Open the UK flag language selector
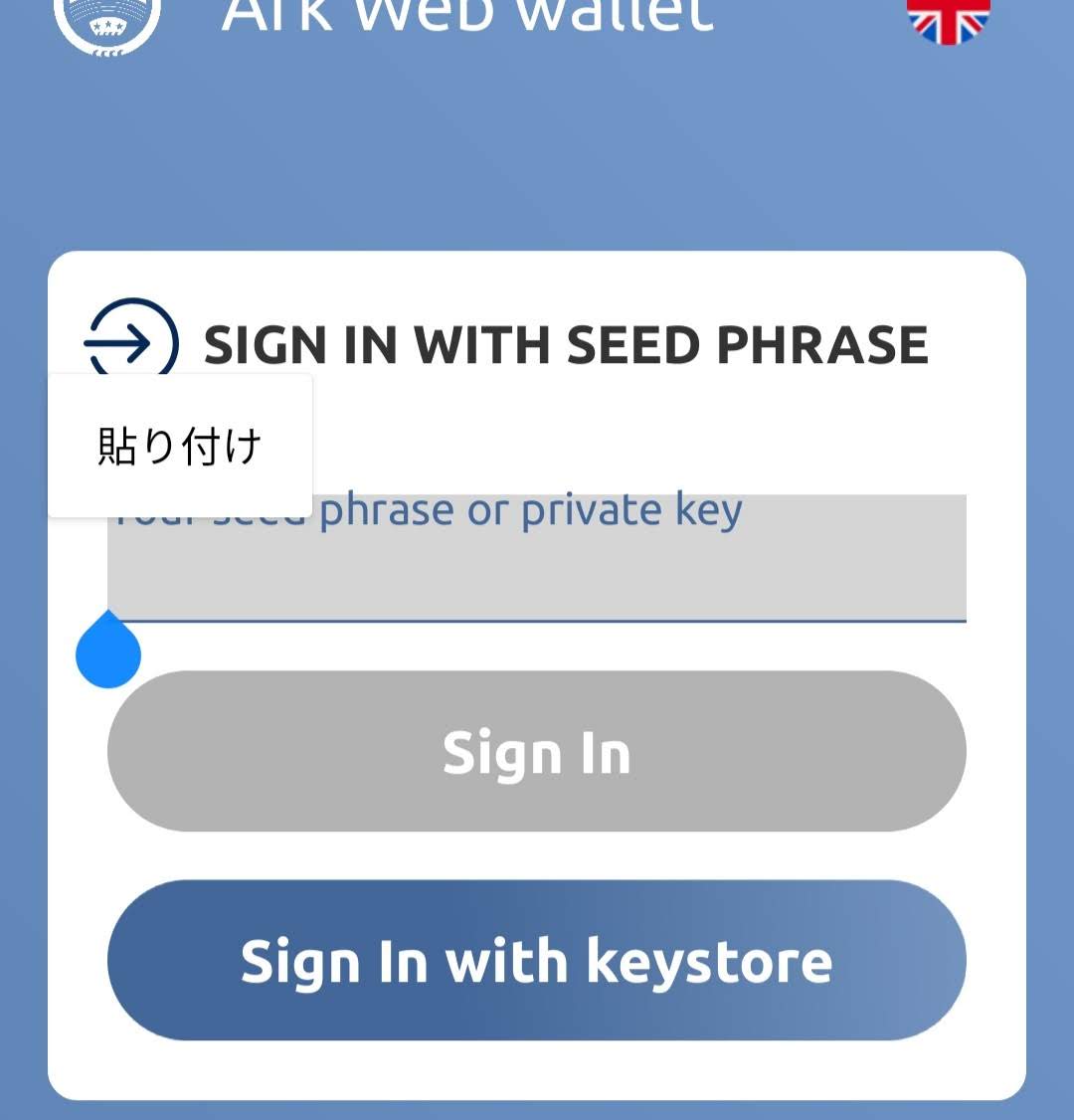Image resolution: width=1074 pixels, height=1120 pixels. tap(948, 20)
